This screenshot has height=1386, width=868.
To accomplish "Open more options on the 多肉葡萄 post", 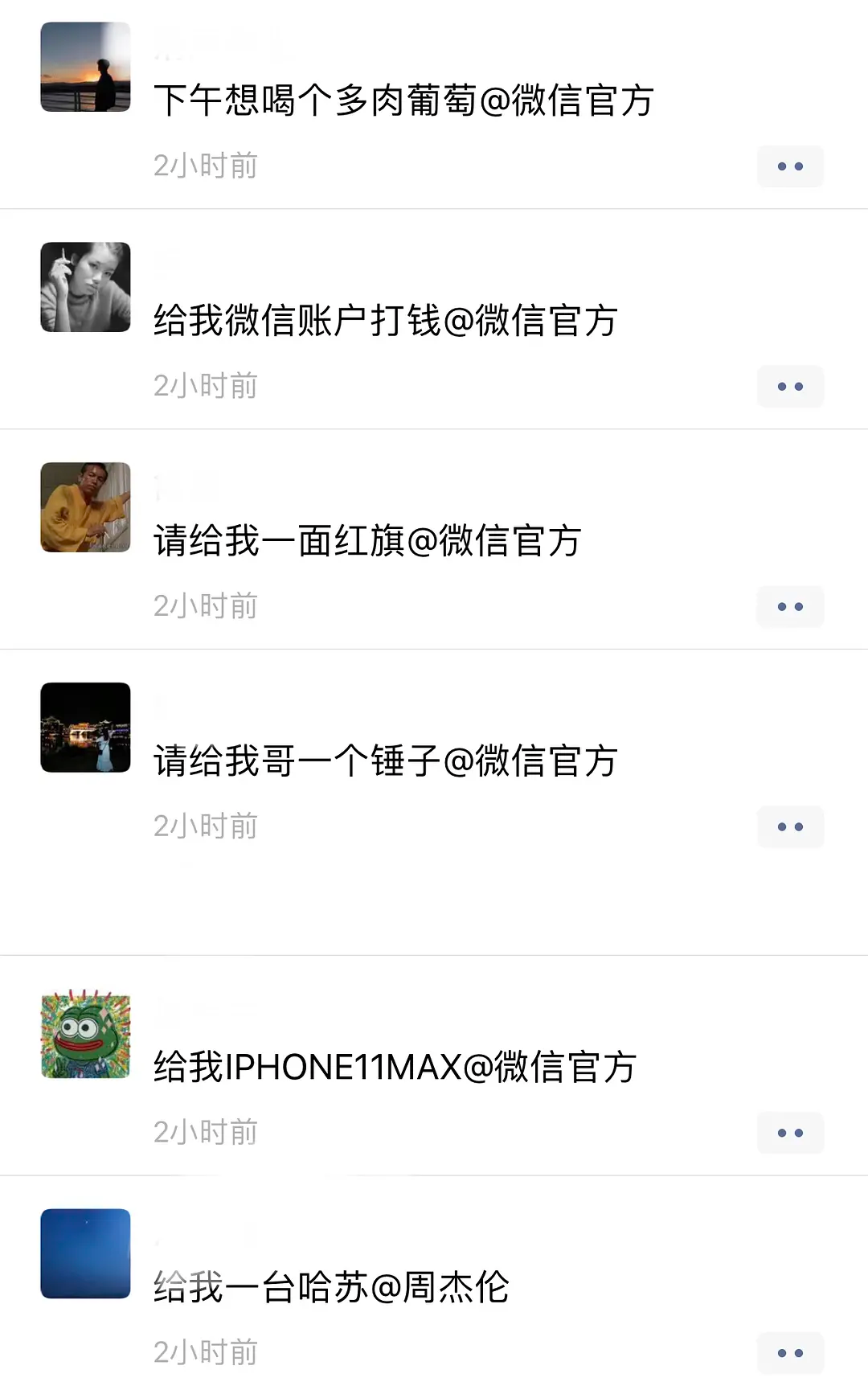I will tap(790, 166).
